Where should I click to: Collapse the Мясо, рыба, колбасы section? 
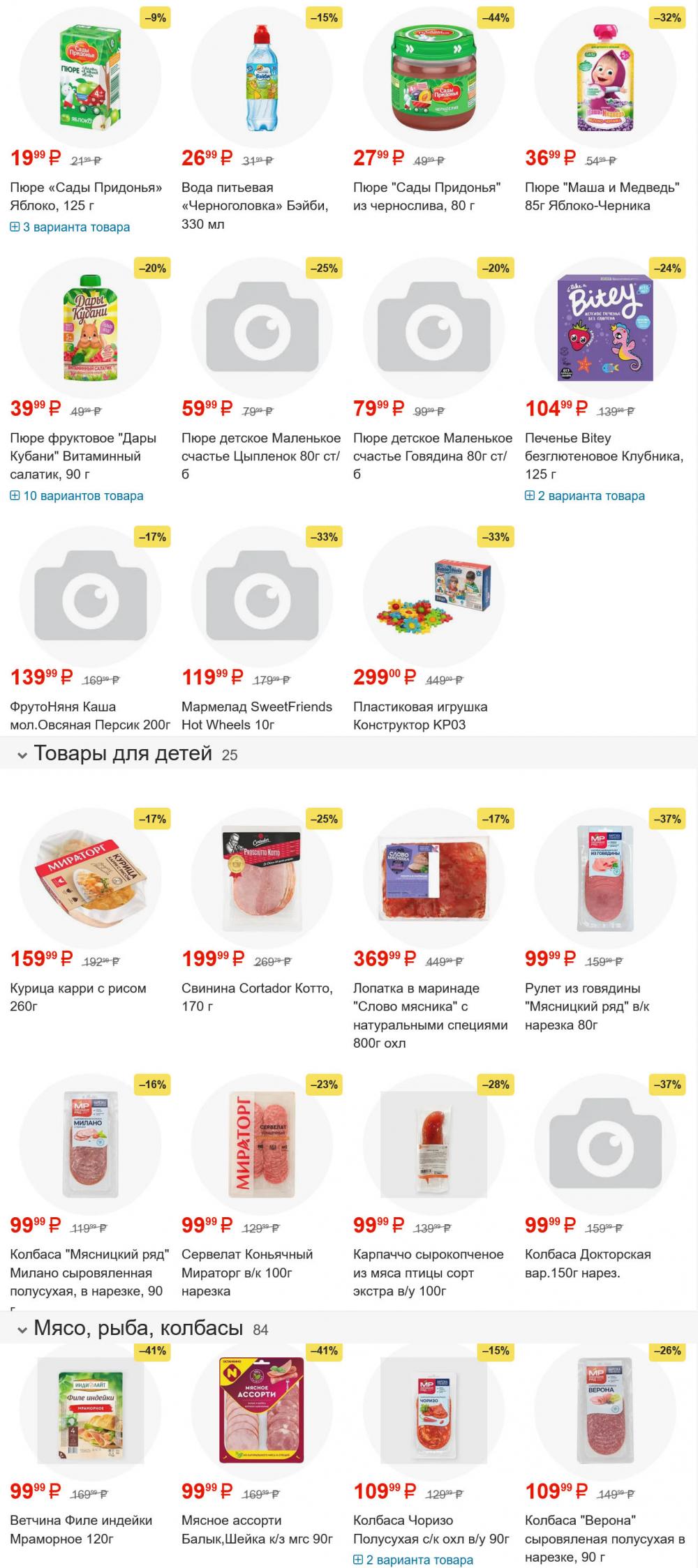click(x=22, y=1329)
